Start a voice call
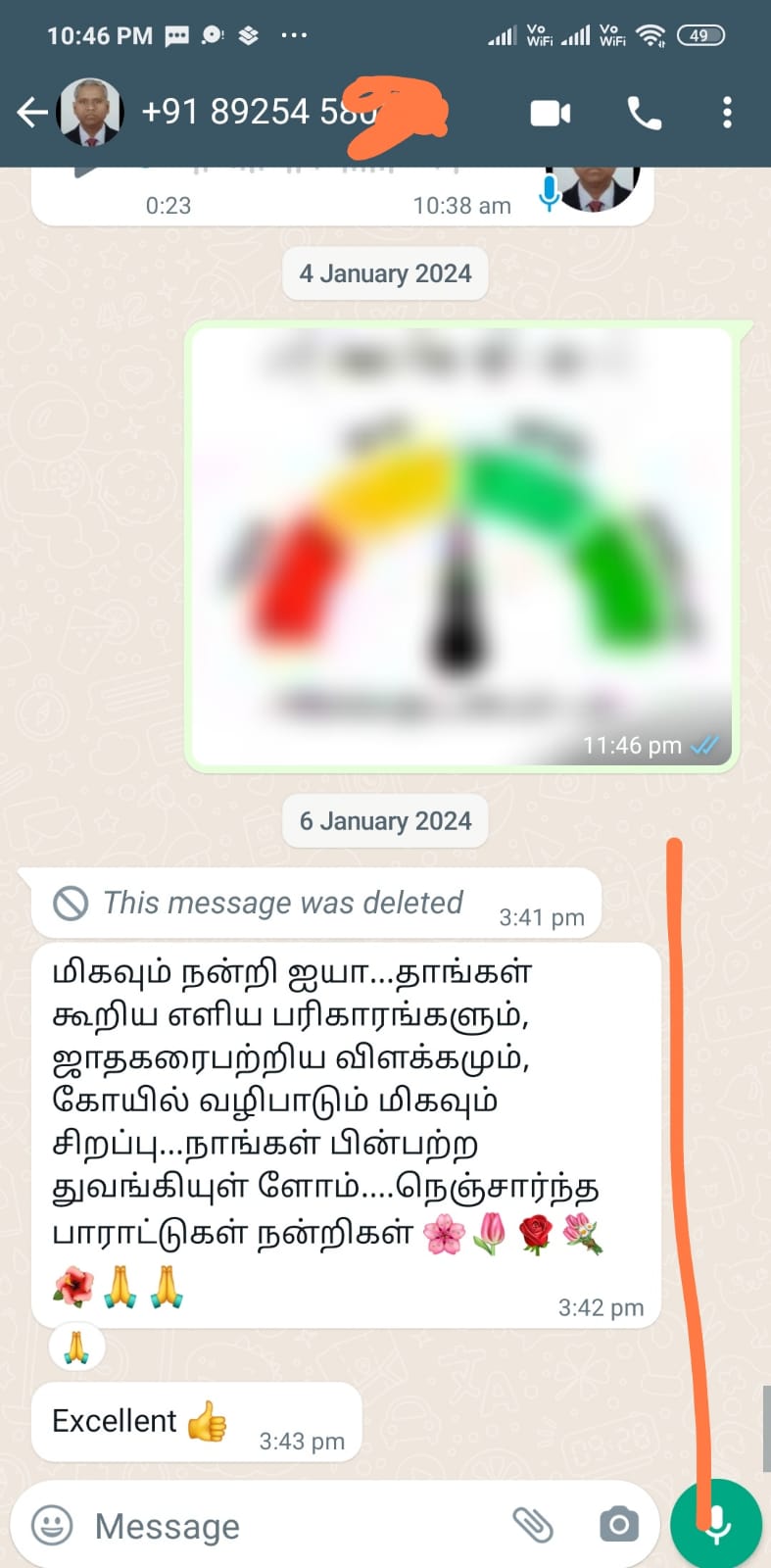The height and width of the screenshot is (1568, 771). pos(644,113)
